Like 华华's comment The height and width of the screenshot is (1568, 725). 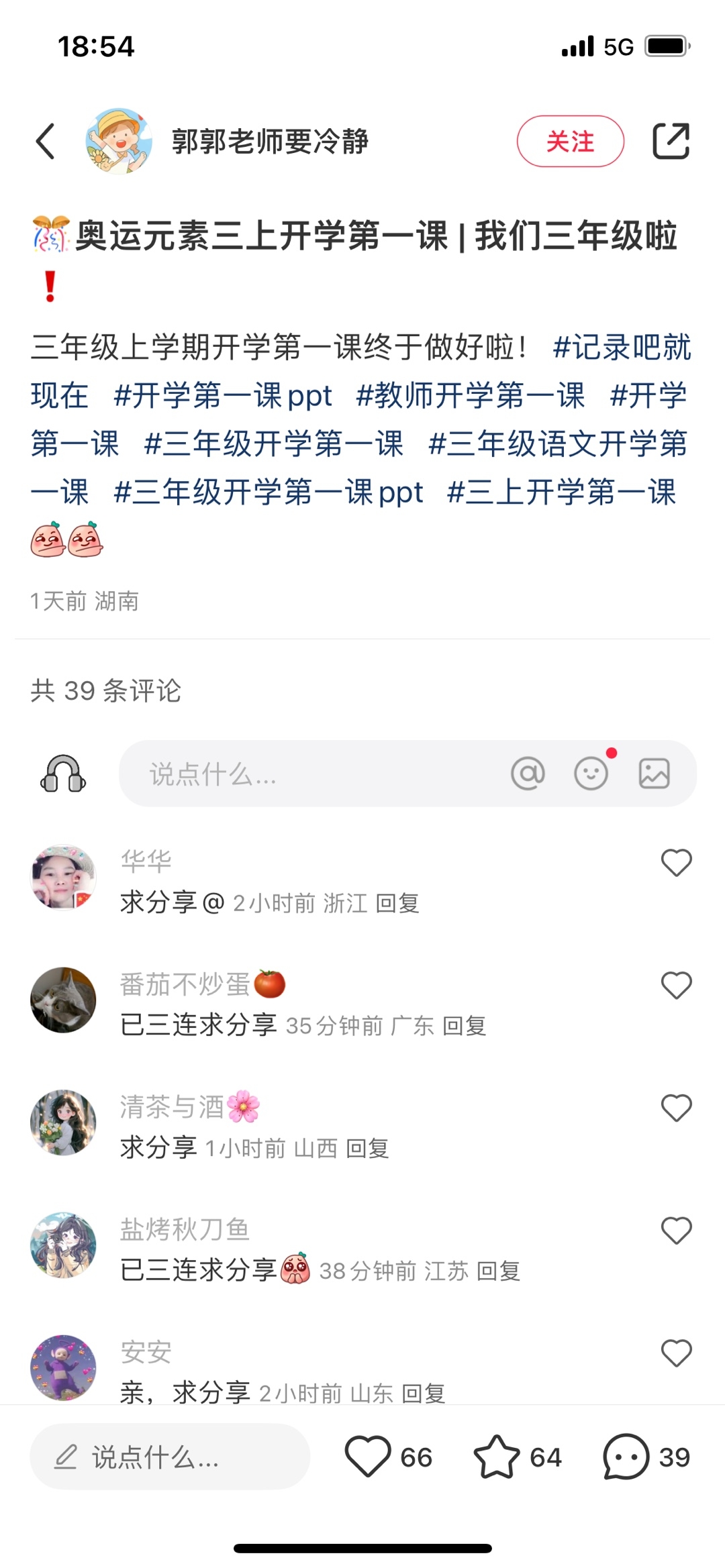pos(676,863)
